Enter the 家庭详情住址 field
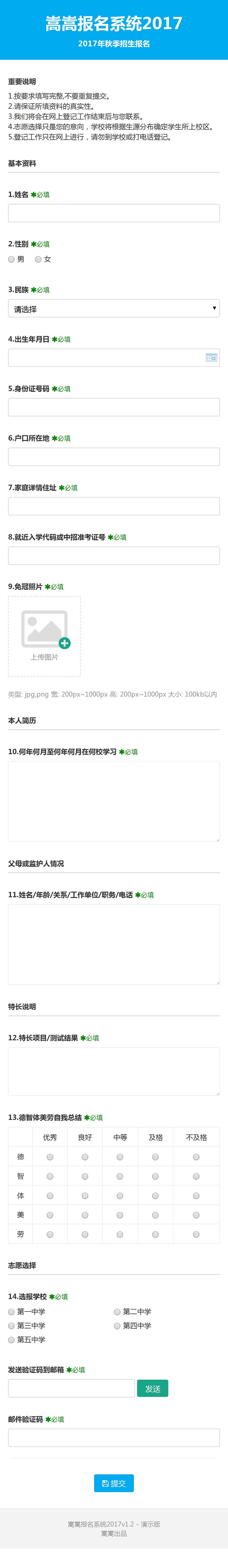The width and height of the screenshot is (228, 1568). [114, 506]
